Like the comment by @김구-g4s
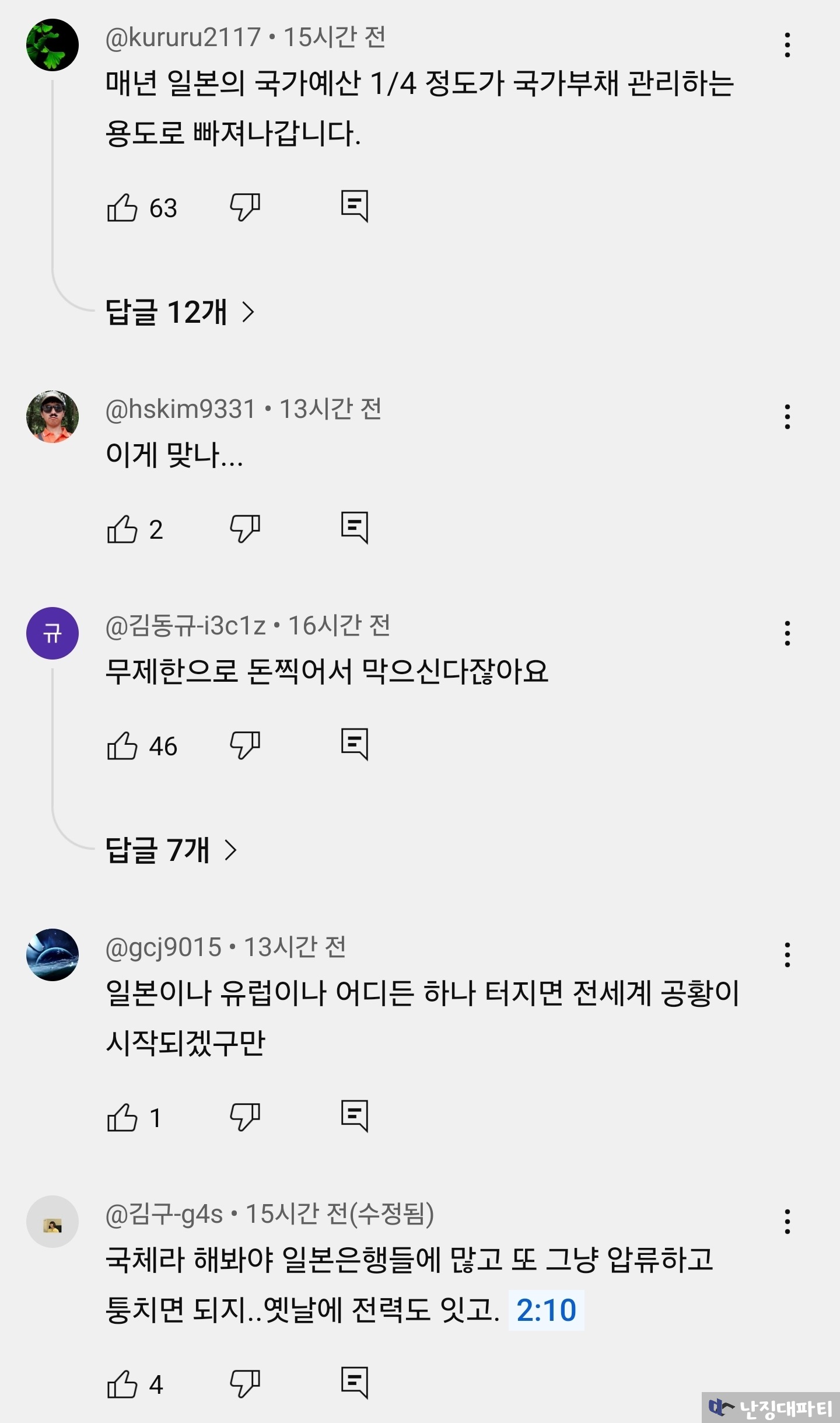Viewport: 840px width, 1423px height. [123, 1384]
